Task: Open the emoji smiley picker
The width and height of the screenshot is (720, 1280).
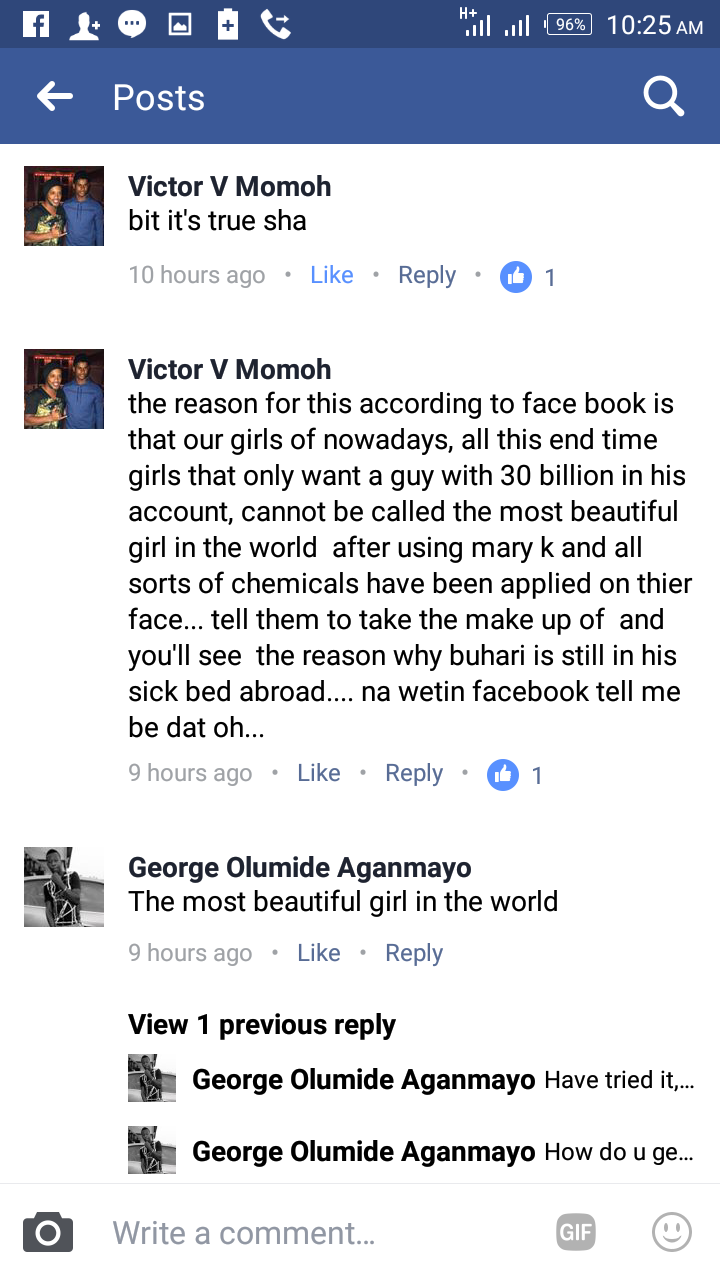Action: pyautogui.click(x=672, y=1232)
